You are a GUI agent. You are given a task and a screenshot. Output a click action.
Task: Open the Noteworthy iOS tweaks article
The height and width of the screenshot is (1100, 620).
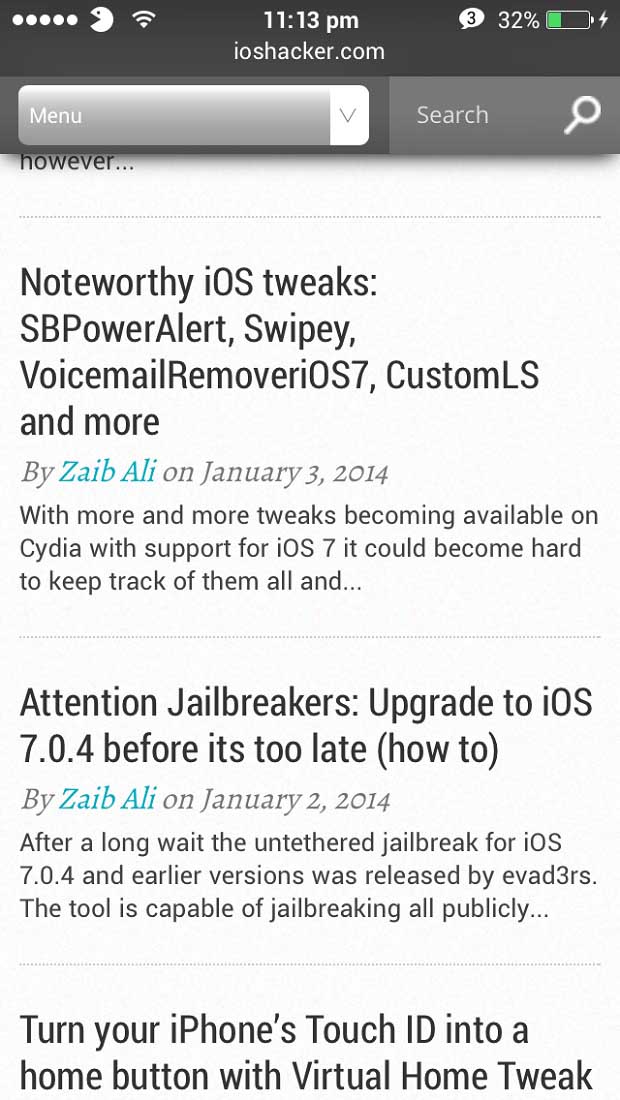coord(279,352)
